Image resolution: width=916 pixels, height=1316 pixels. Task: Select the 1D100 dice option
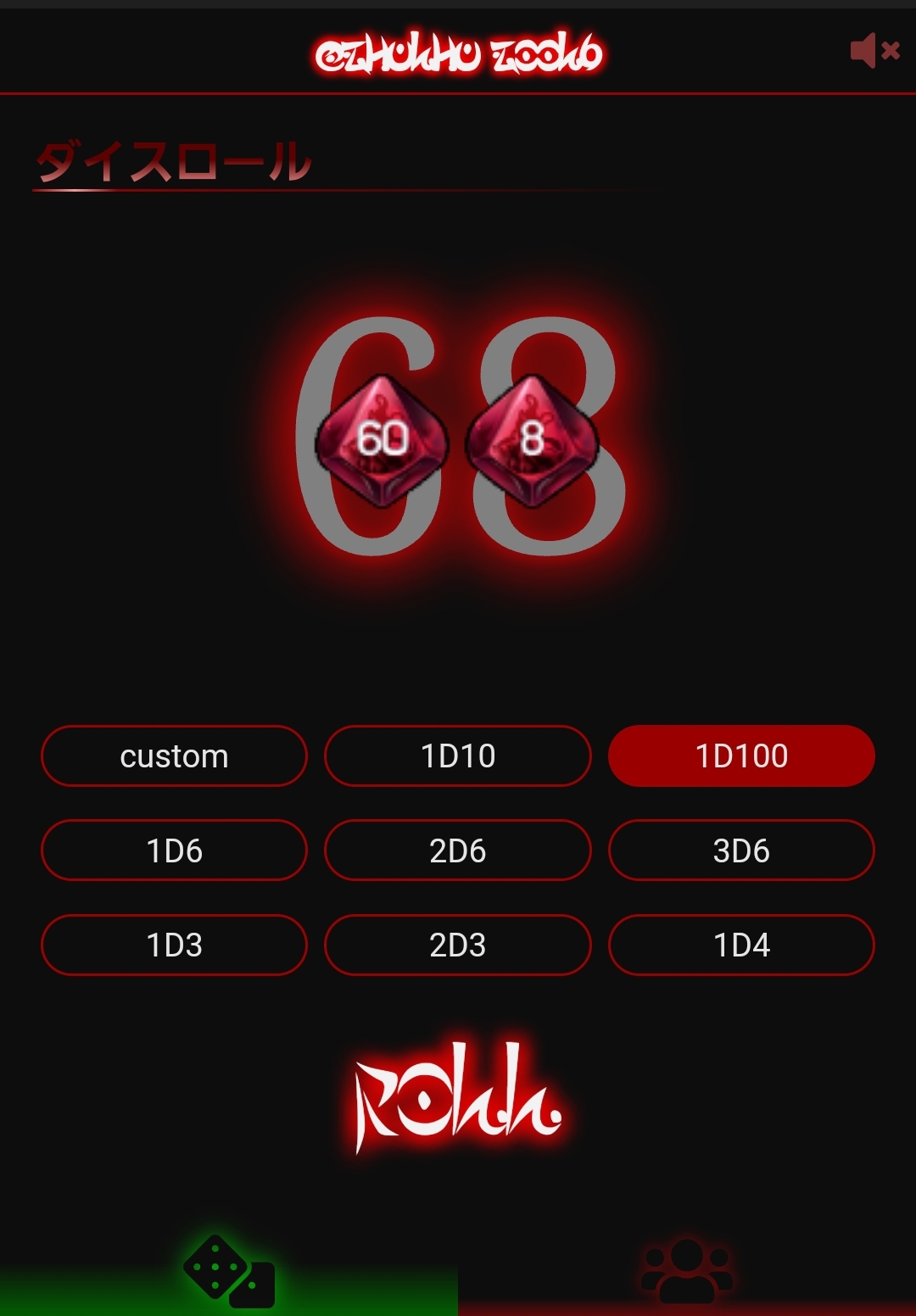[x=741, y=756]
